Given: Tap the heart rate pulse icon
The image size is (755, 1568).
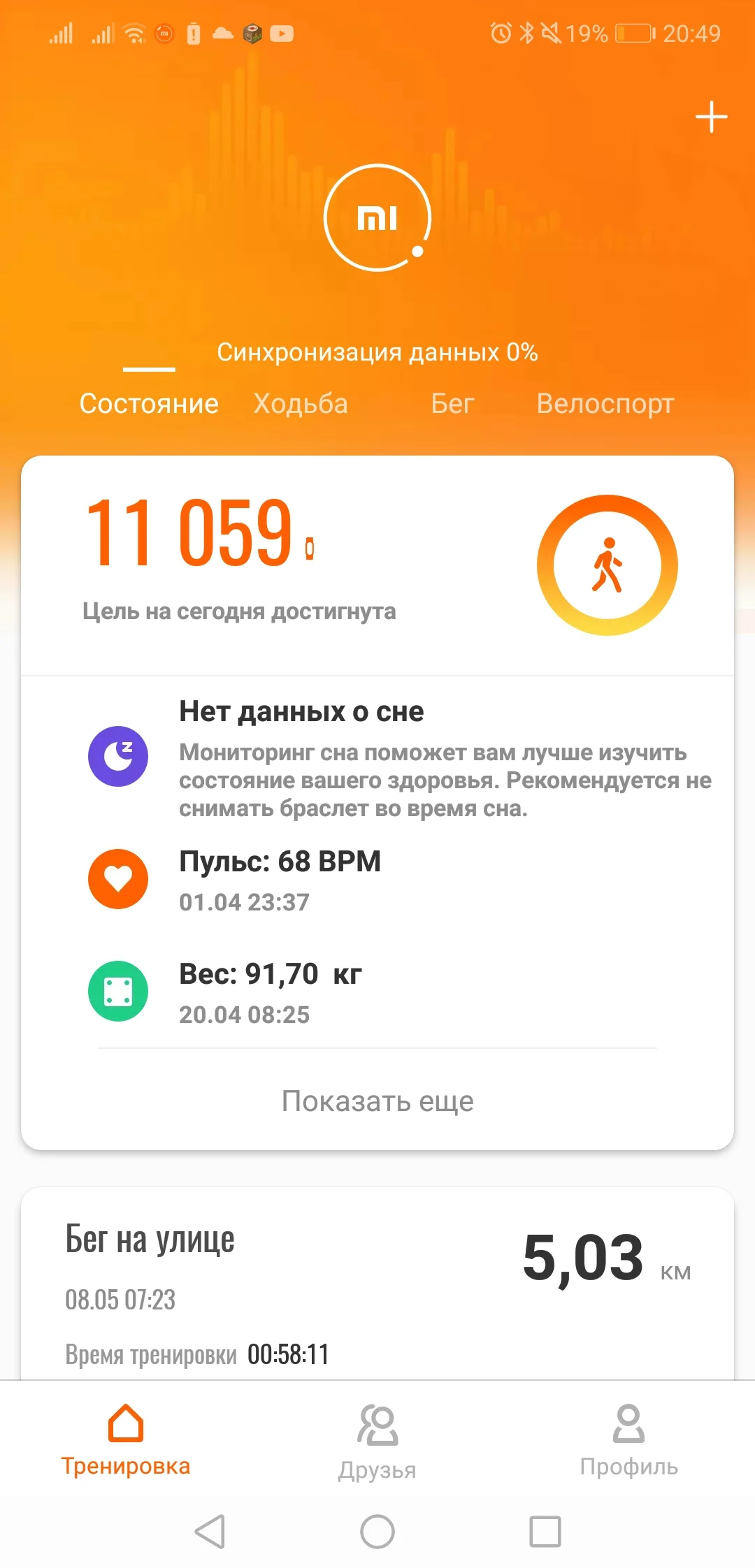Looking at the screenshot, I should [x=117, y=878].
